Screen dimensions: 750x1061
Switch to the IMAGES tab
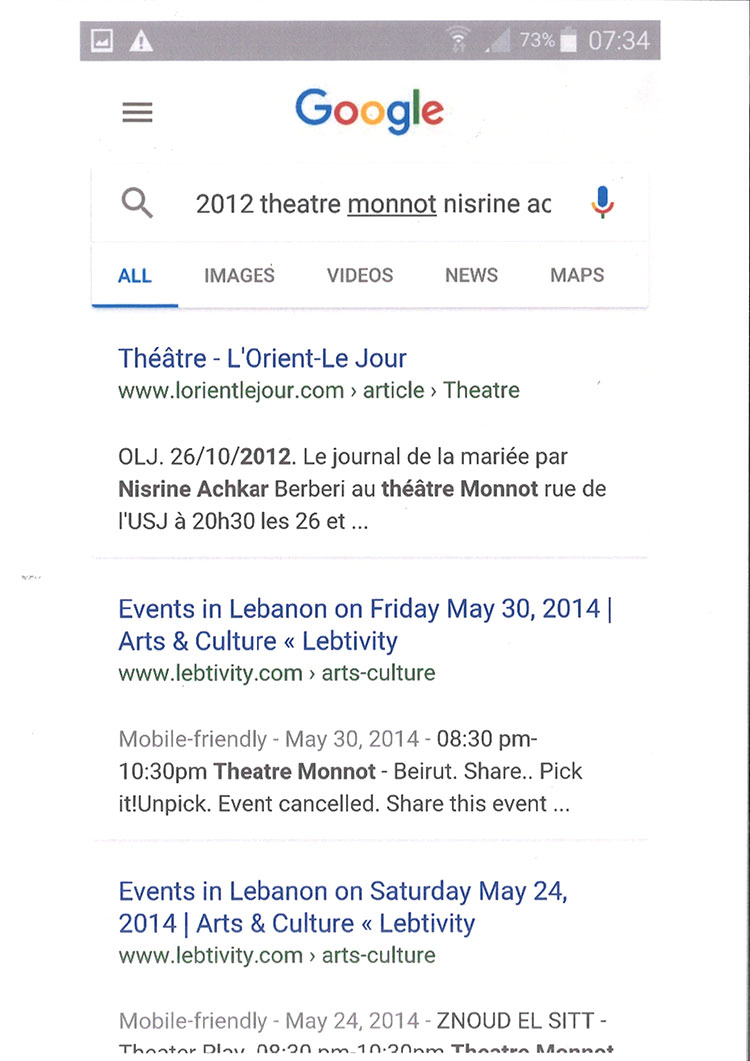239,276
